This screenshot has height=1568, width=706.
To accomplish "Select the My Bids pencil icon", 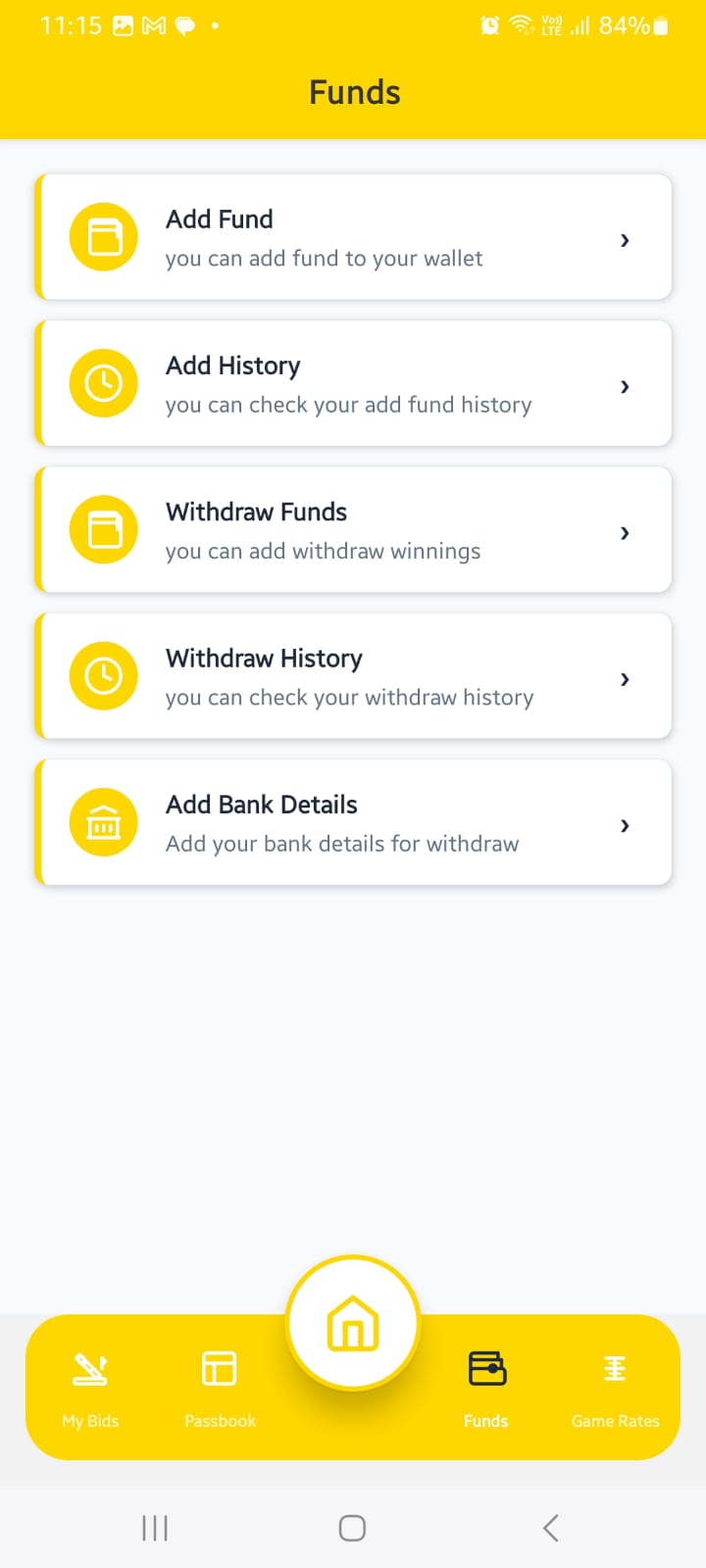I will click(89, 1368).
